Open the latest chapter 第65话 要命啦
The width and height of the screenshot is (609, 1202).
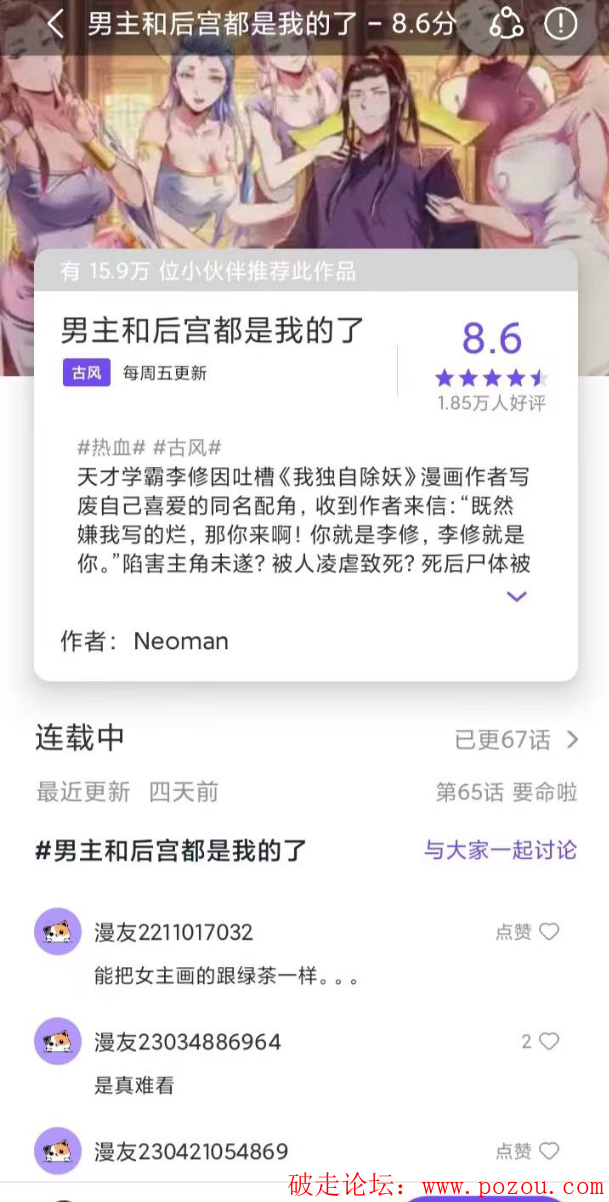coord(506,793)
